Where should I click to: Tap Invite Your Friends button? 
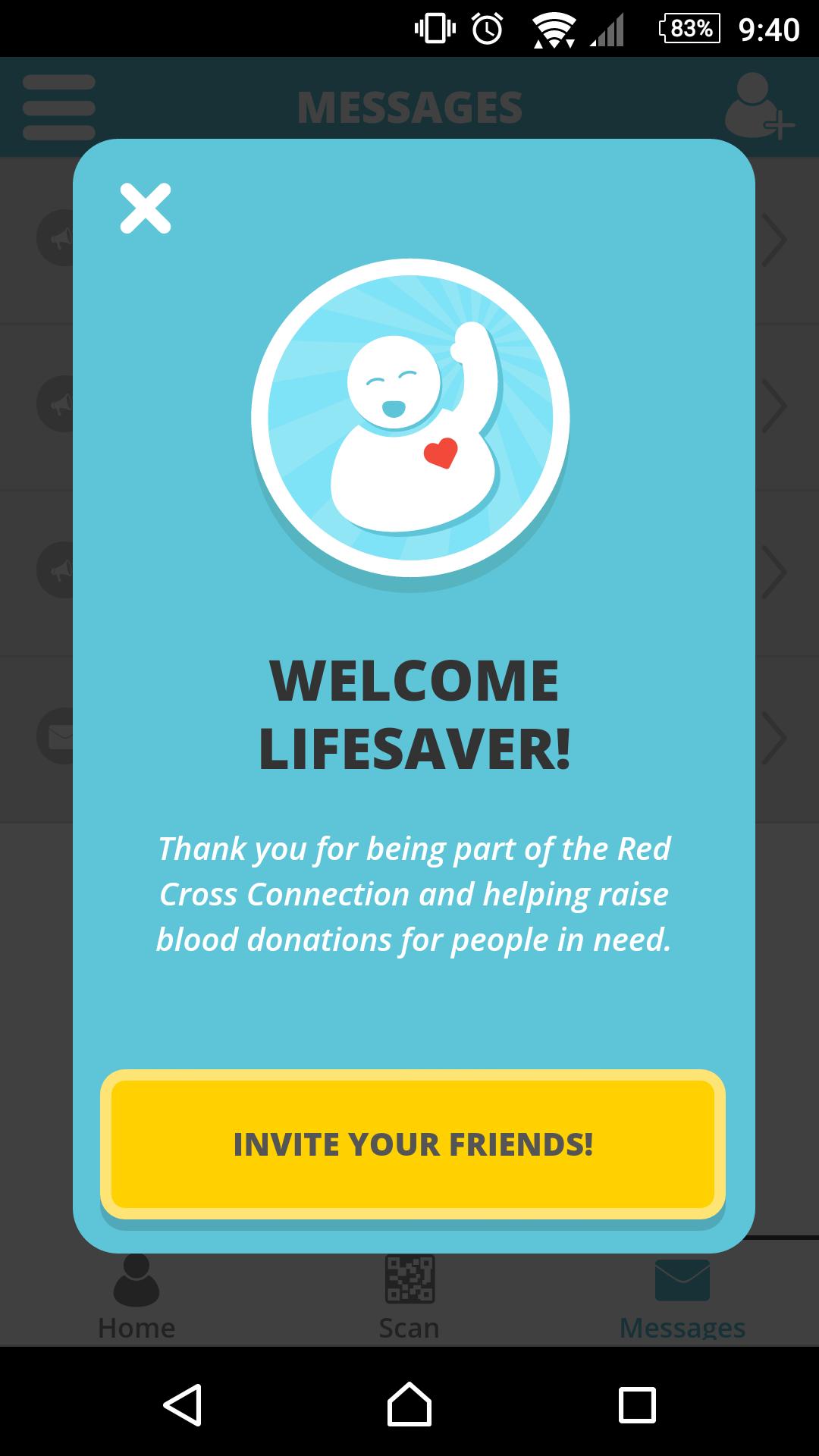click(x=413, y=1144)
